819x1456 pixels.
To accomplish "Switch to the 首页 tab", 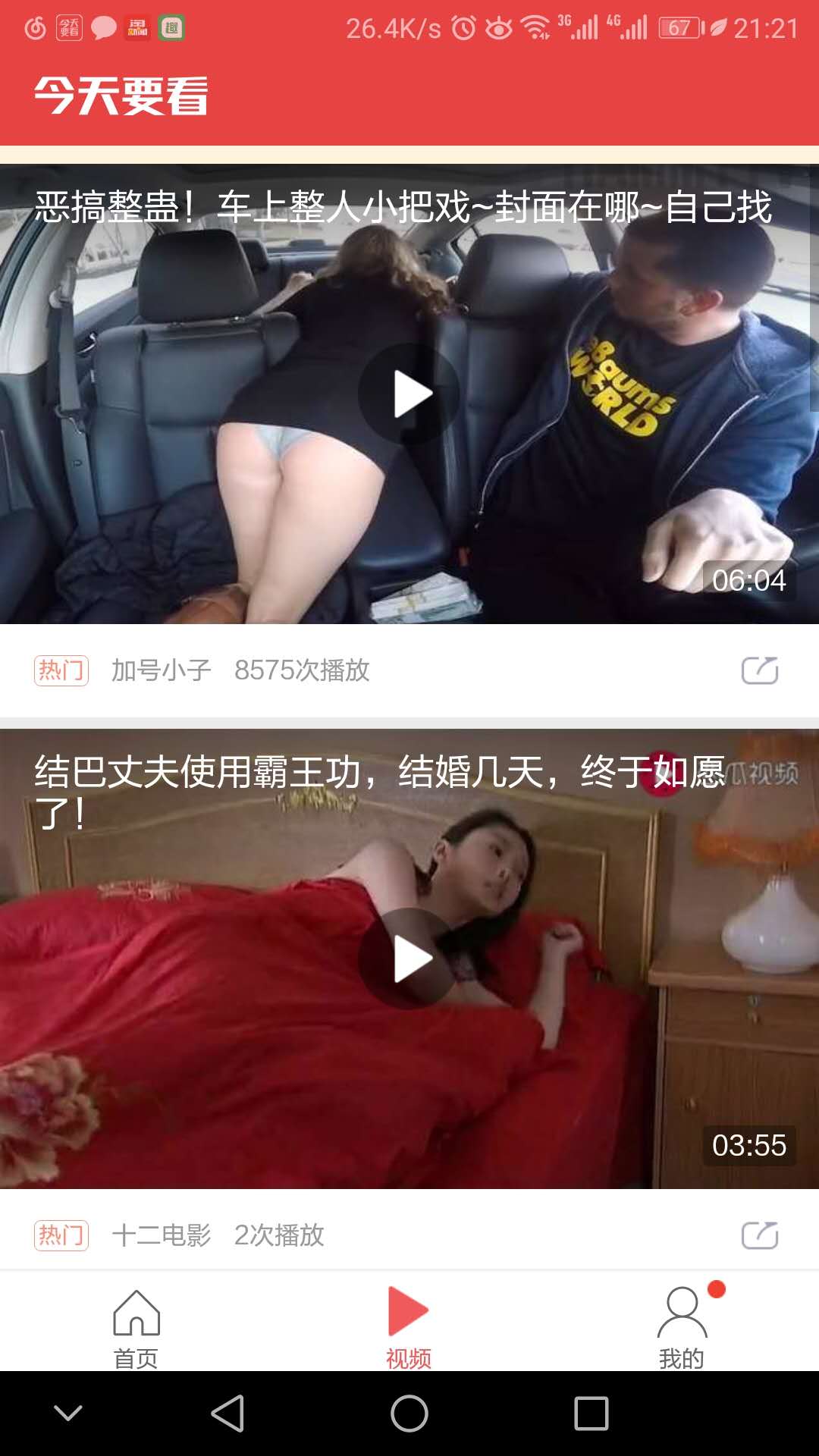I will pos(136,1331).
